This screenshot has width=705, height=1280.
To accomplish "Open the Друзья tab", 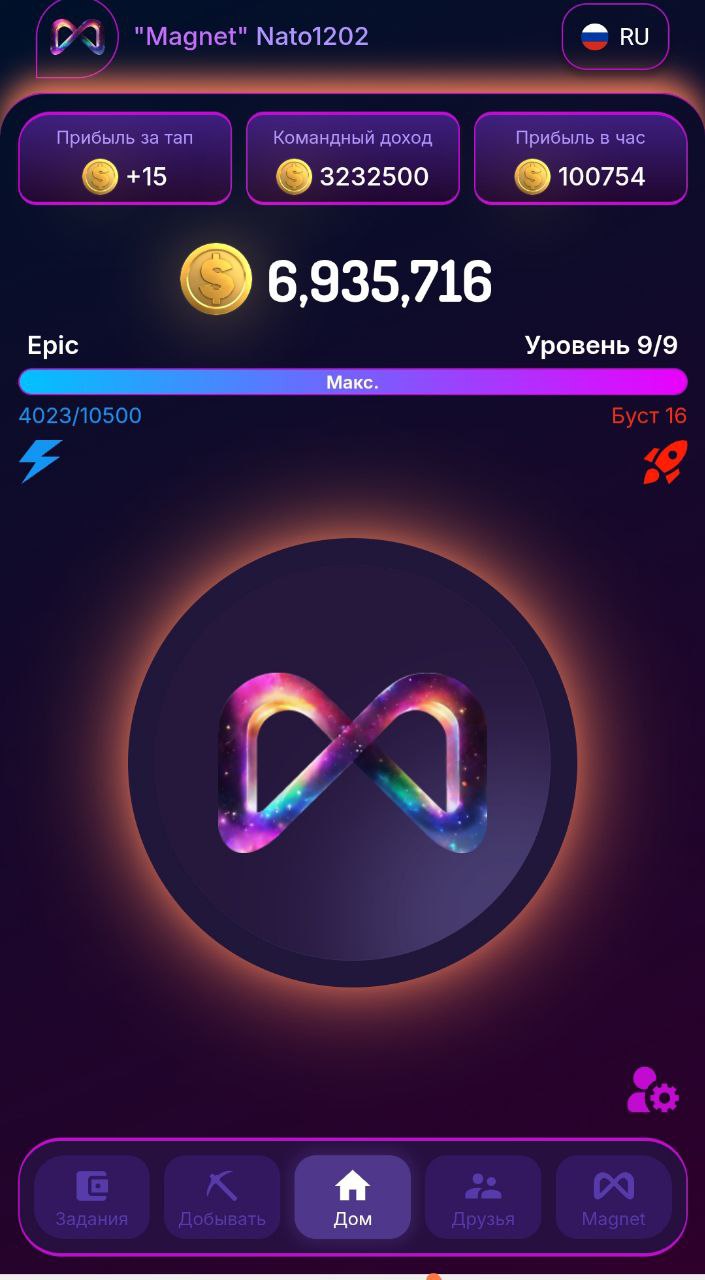I will 483,1197.
